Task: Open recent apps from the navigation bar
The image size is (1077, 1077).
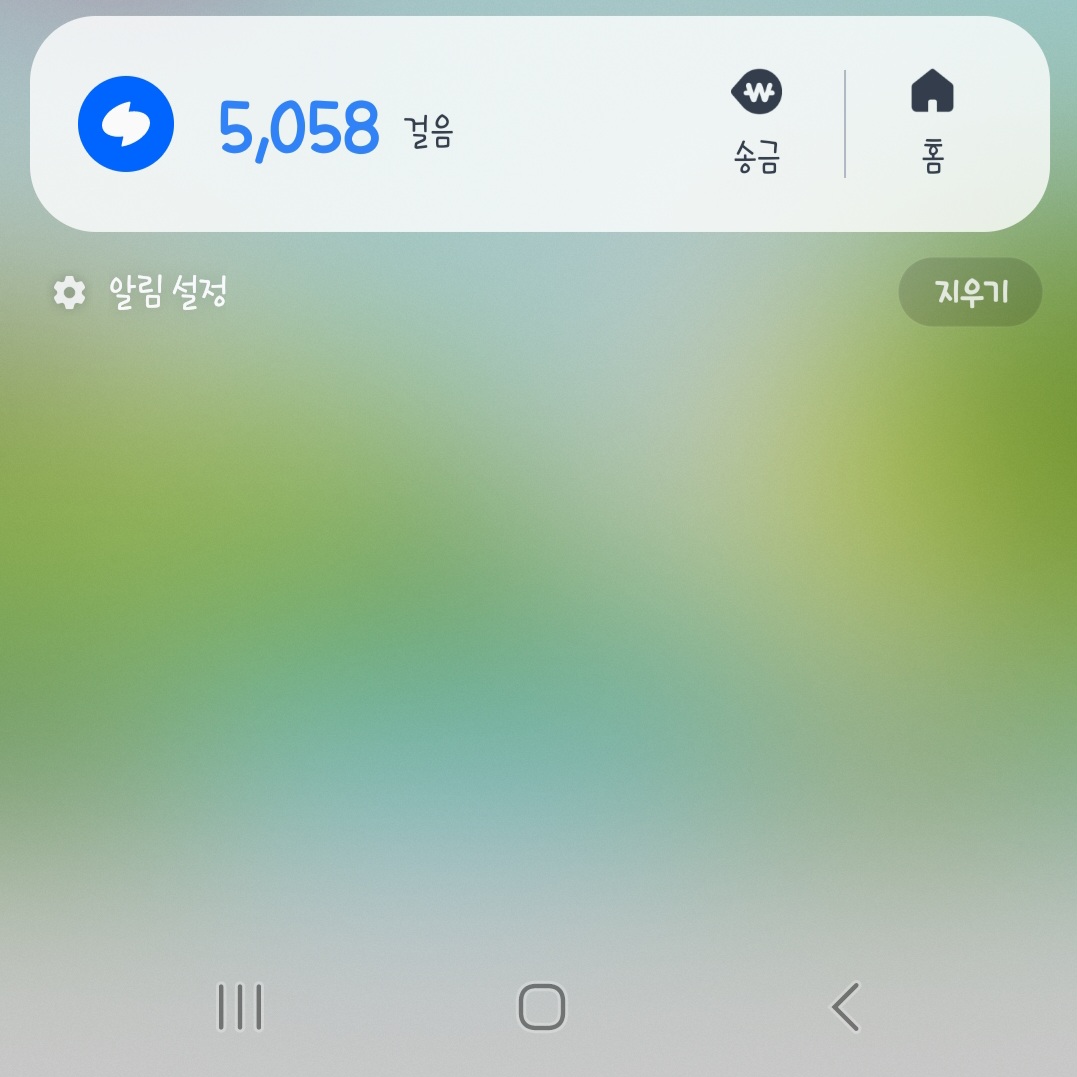Action: 240,1007
